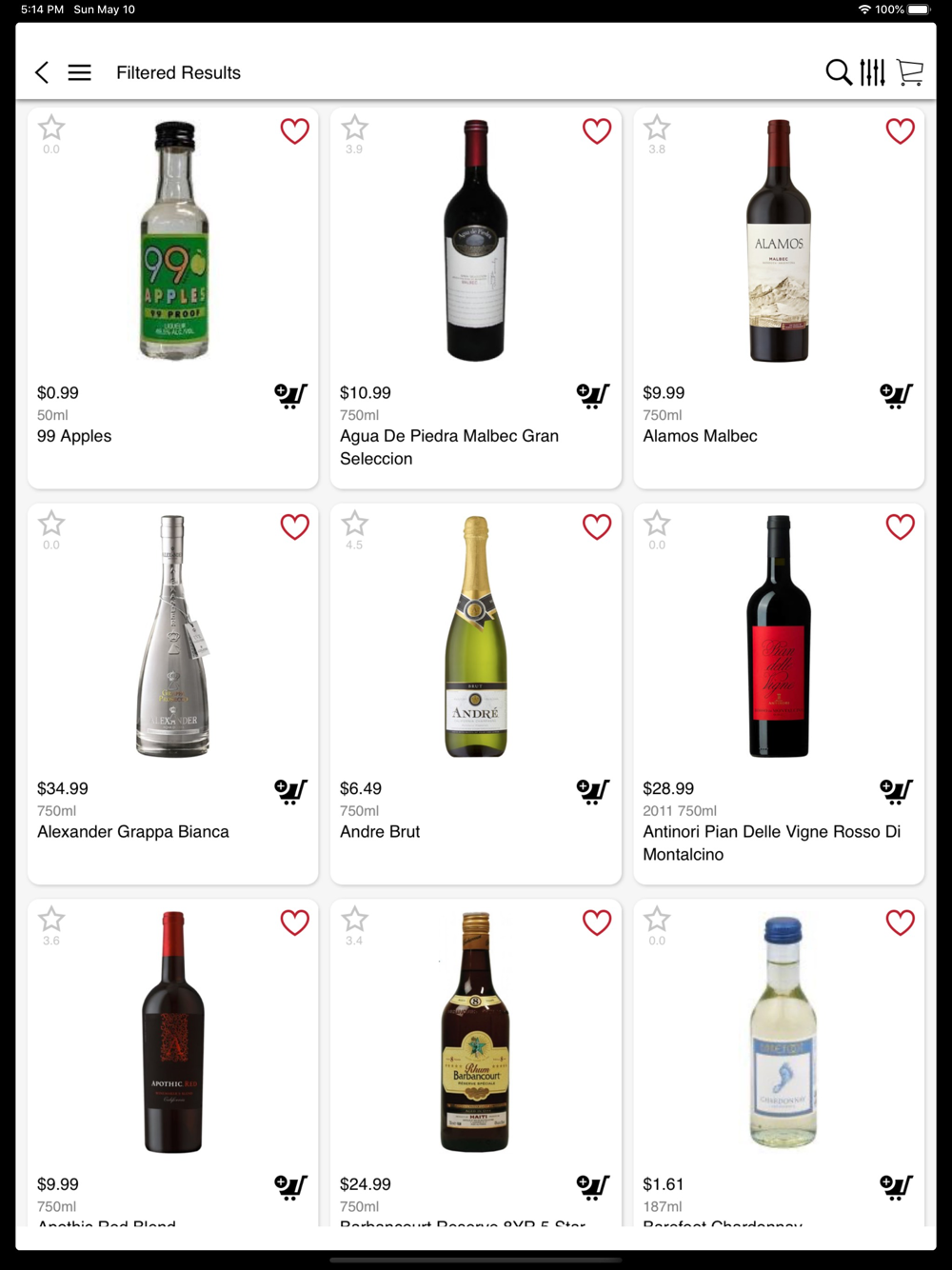Favorite the Barbancourt rum

[x=597, y=923]
